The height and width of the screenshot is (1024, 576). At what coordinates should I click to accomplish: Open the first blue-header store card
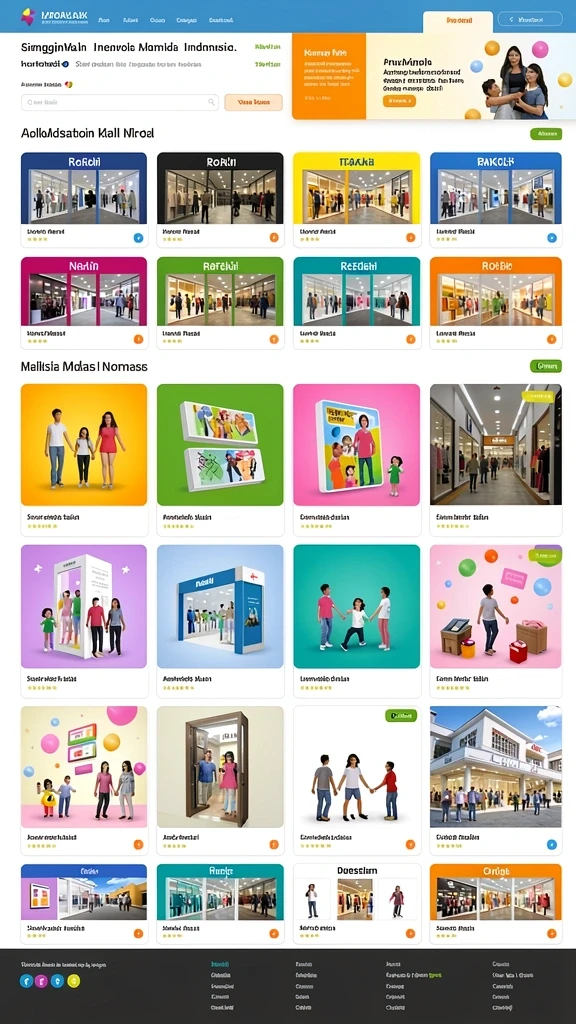point(84,200)
